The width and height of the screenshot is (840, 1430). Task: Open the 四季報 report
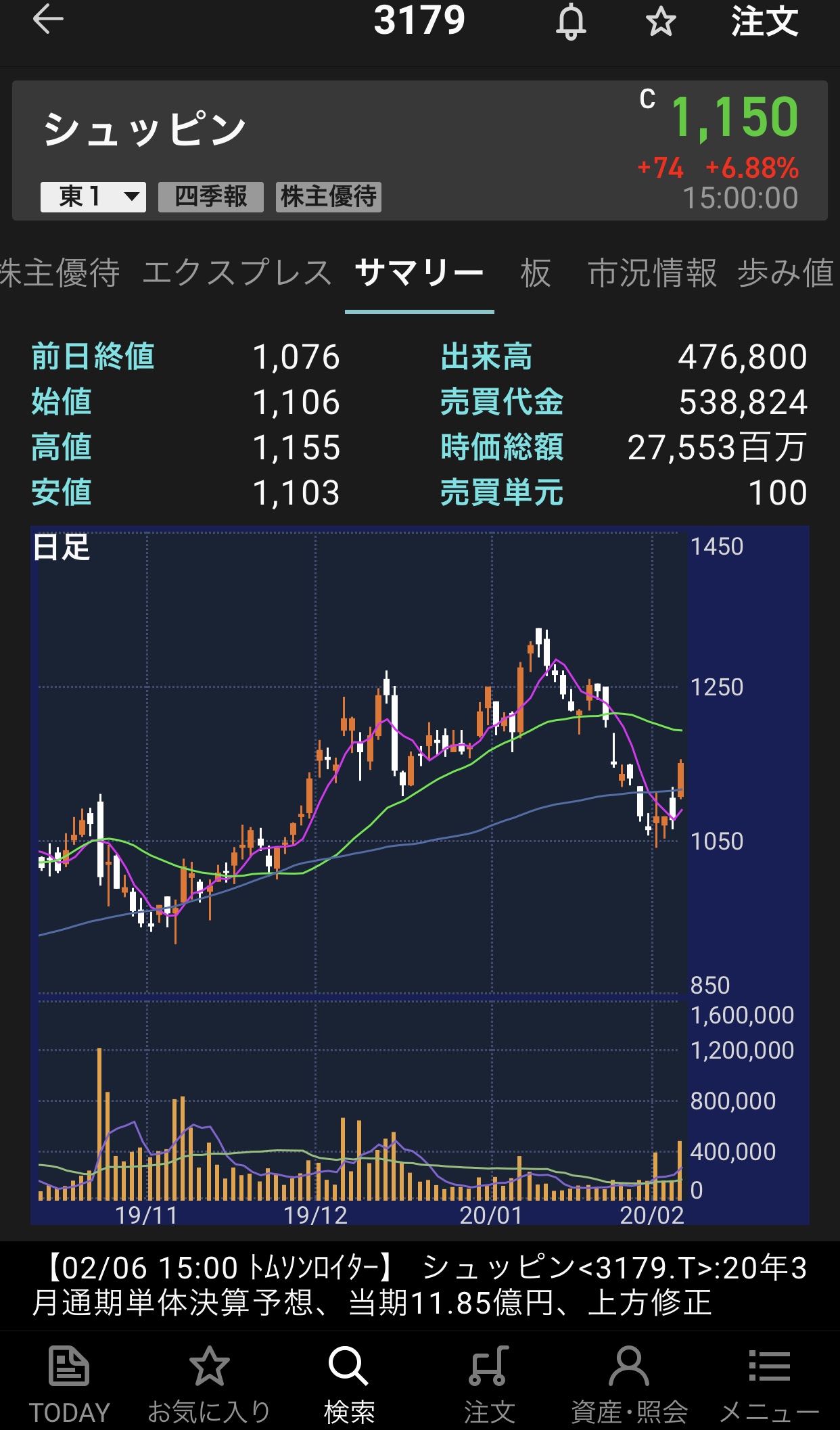coord(210,197)
